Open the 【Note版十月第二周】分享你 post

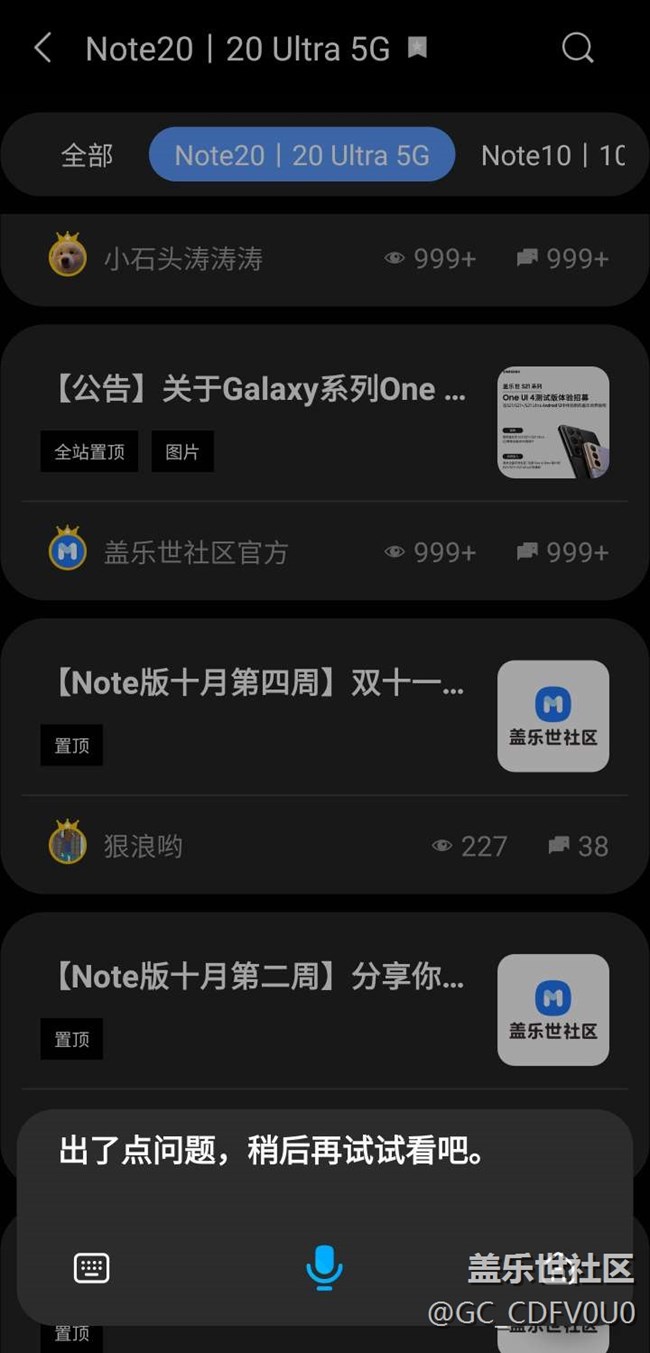click(258, 977)
